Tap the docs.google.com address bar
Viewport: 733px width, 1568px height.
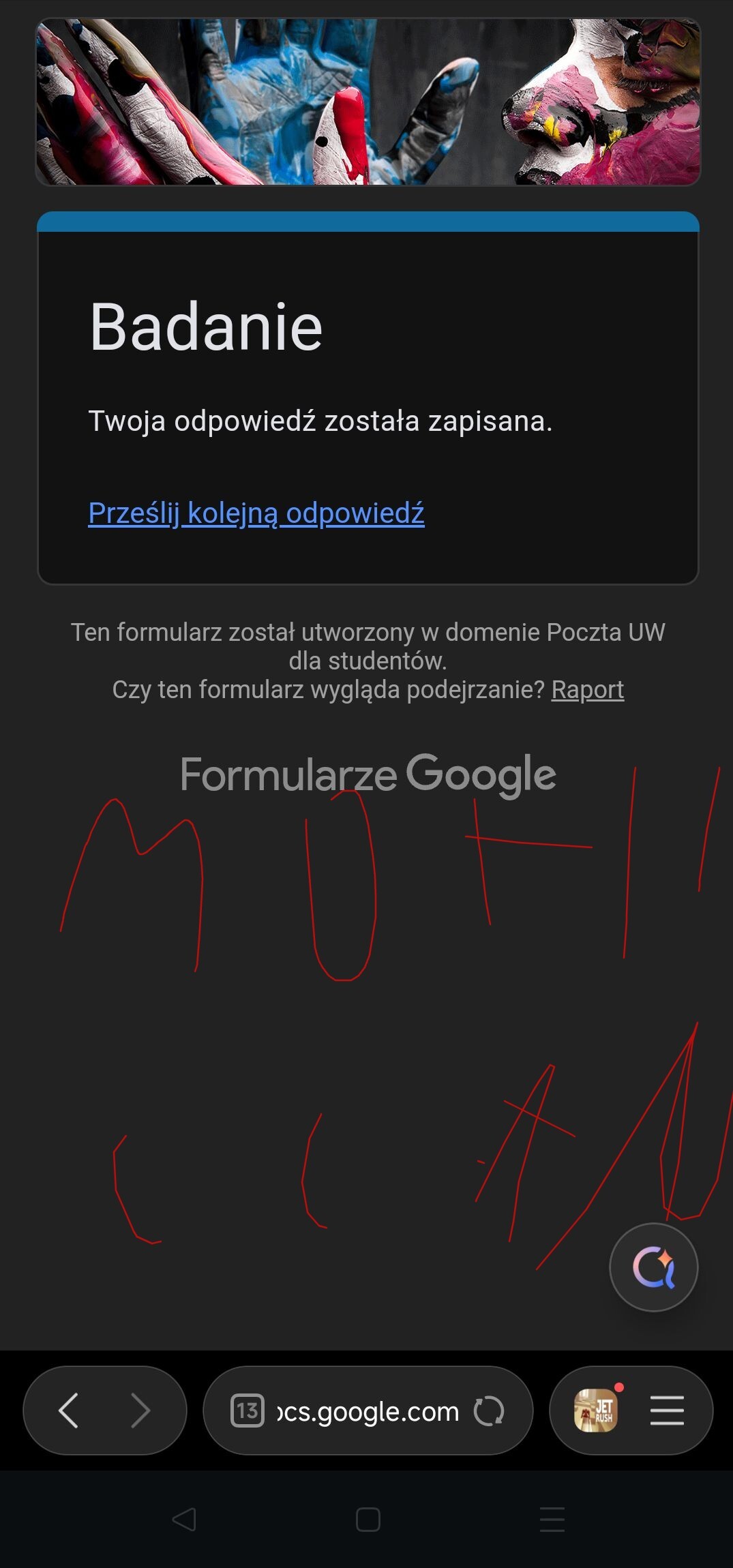pyautogui.click(x=368, y=1411)
